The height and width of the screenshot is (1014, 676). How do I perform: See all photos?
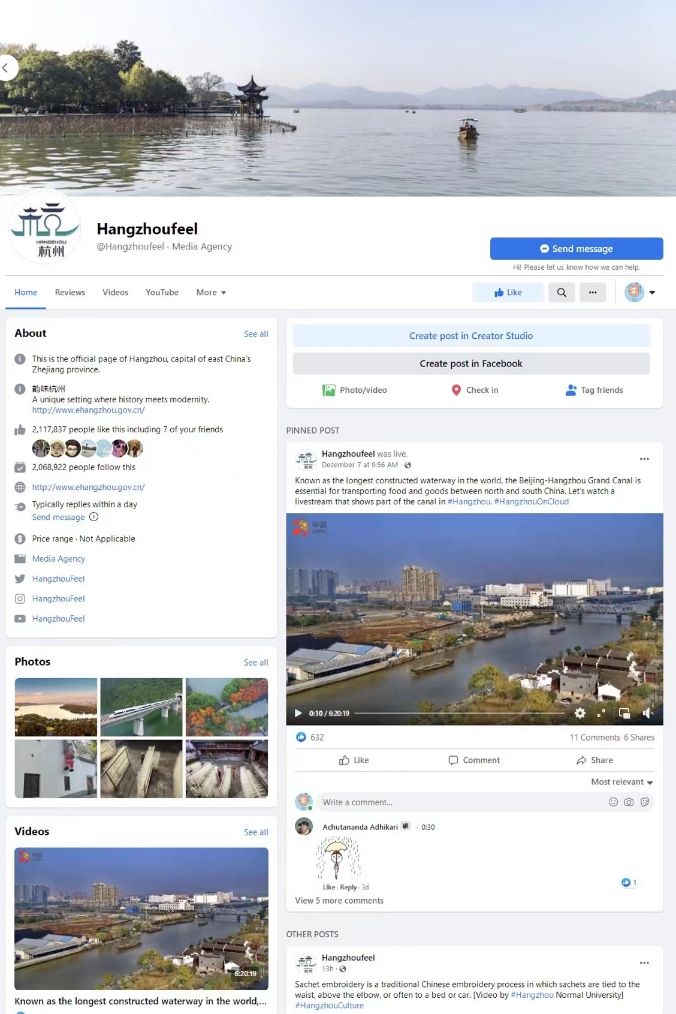[x=256, y=663]
